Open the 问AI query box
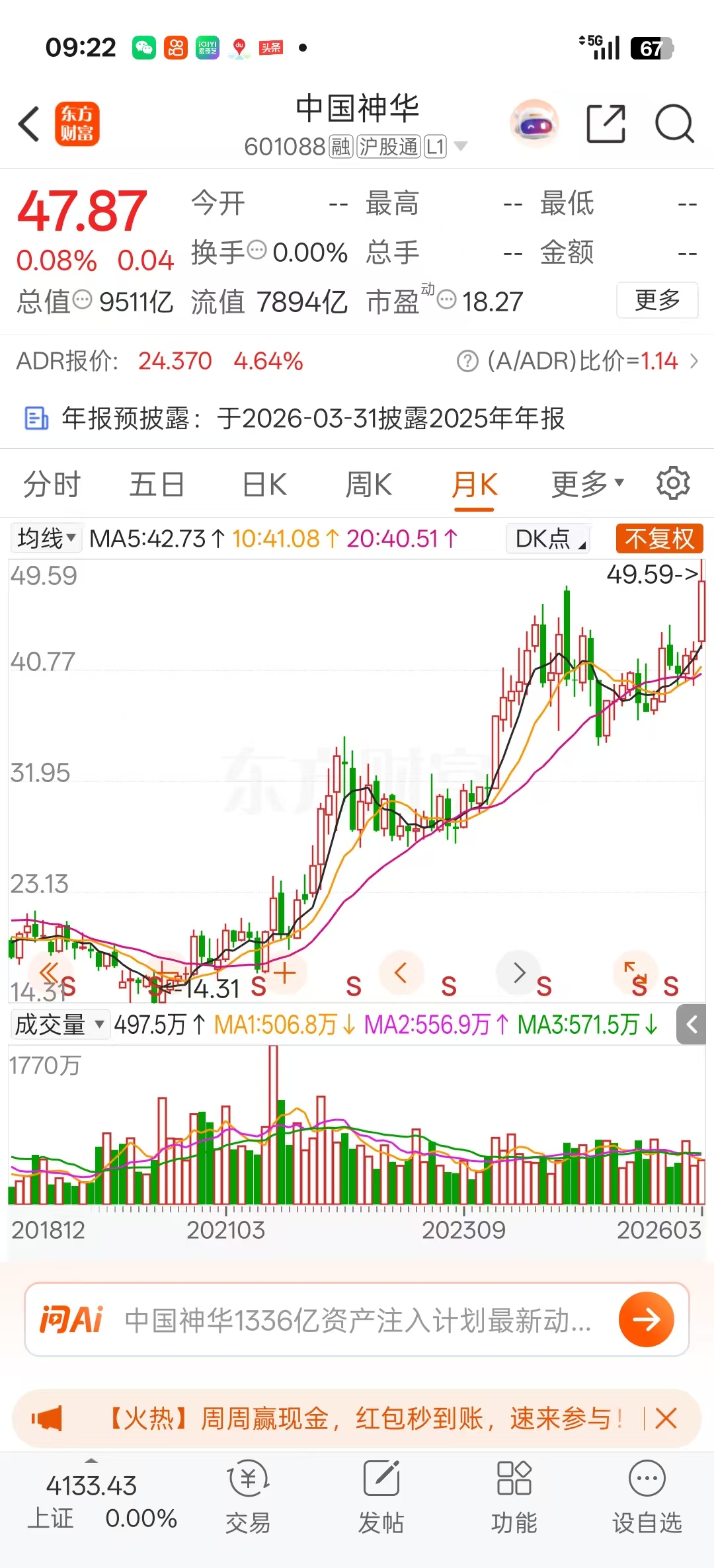The image size is (714, 1568). pos(357,1320)
